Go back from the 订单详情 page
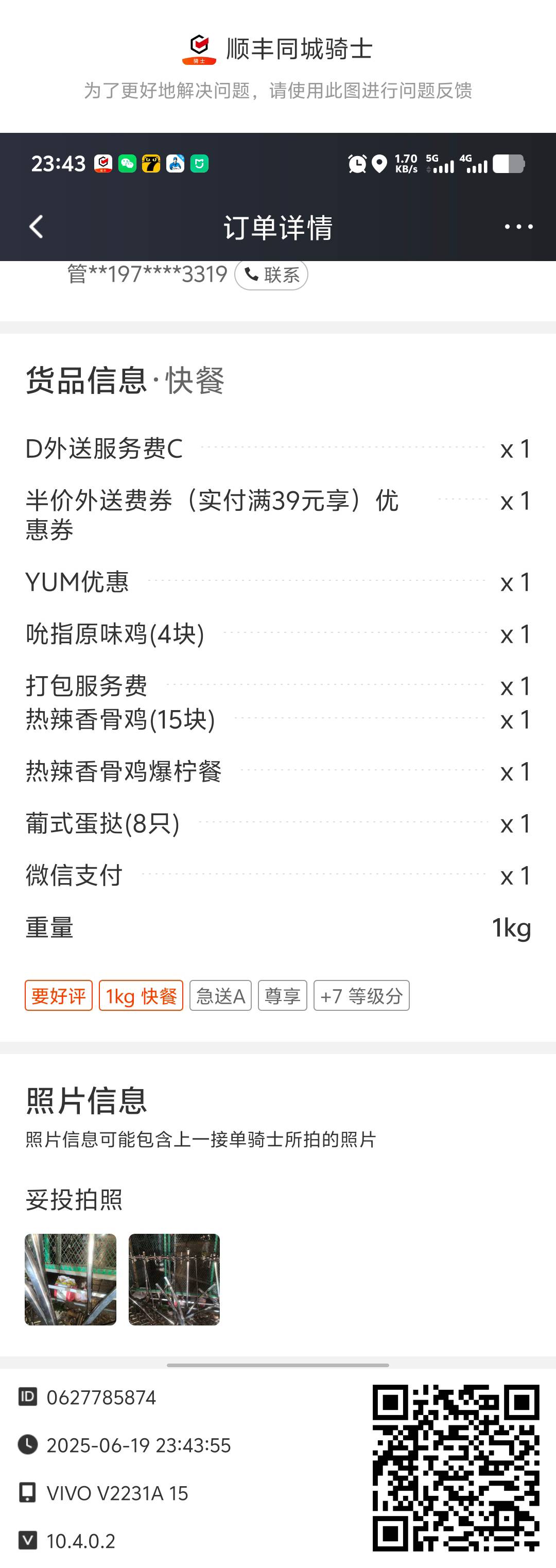The height and width of the screenshot is (1568, 556). coord(37,227)
